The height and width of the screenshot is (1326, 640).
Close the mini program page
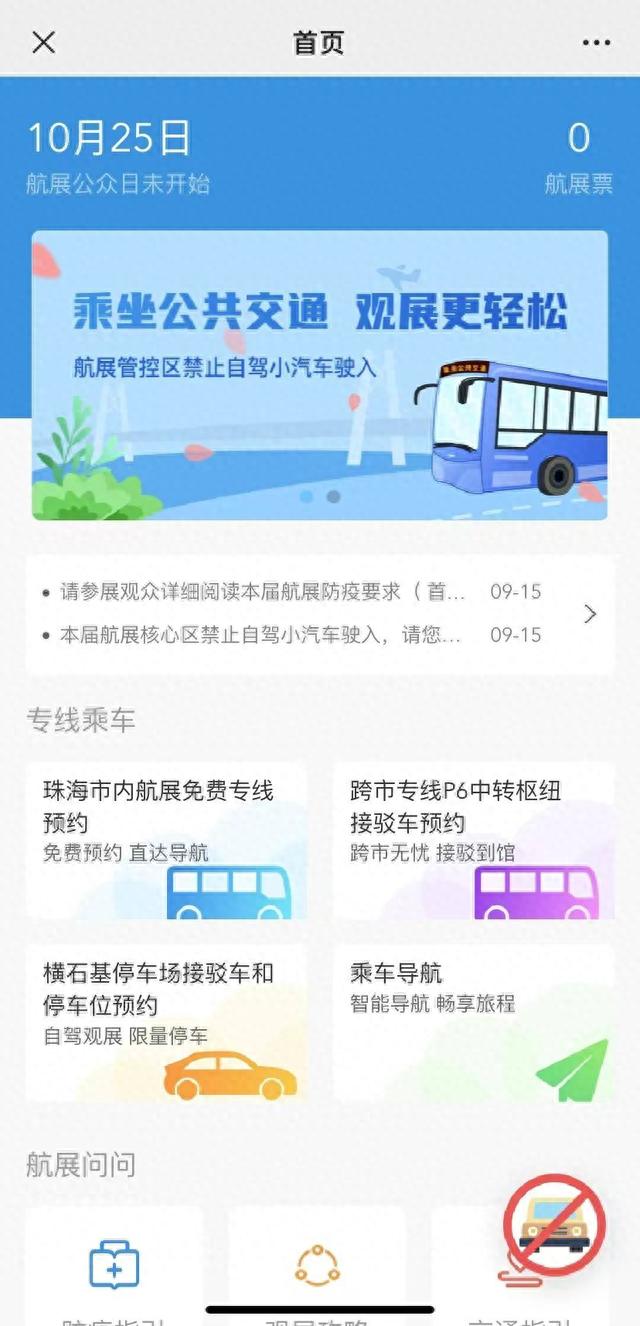click(44, 42)
